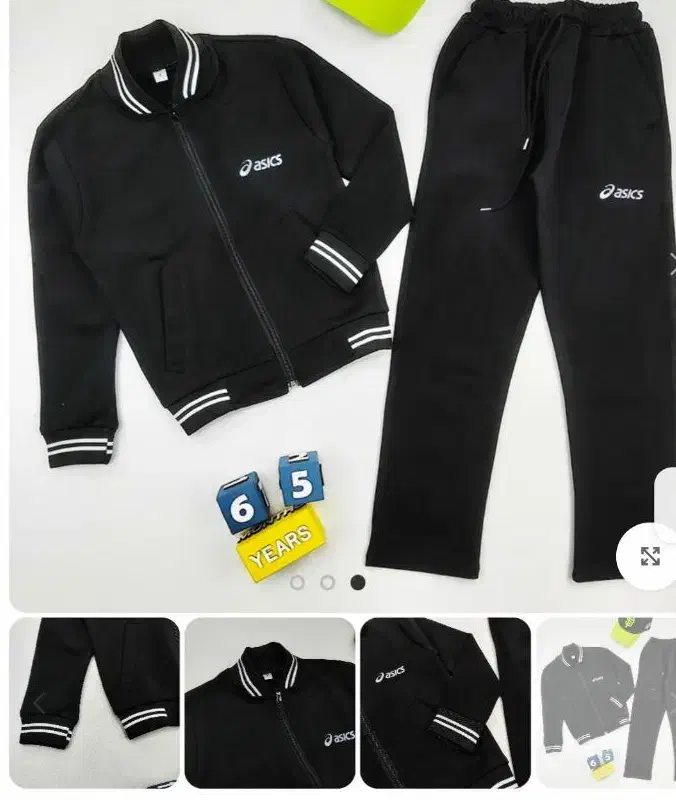Open the jacket cuff close-up thumbnail

[95, 702]
